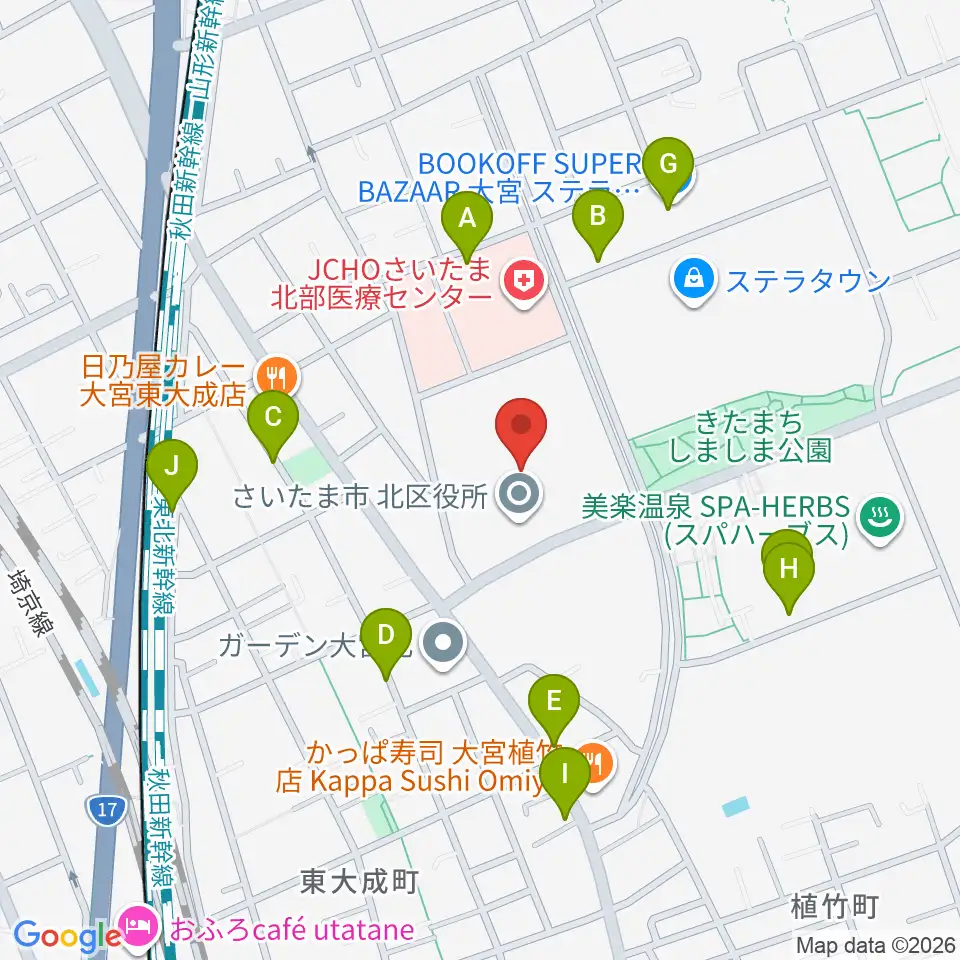Select the さいたま市北区役所 place pin
Screen dimensions: 960x960
[x=519, y=496]
